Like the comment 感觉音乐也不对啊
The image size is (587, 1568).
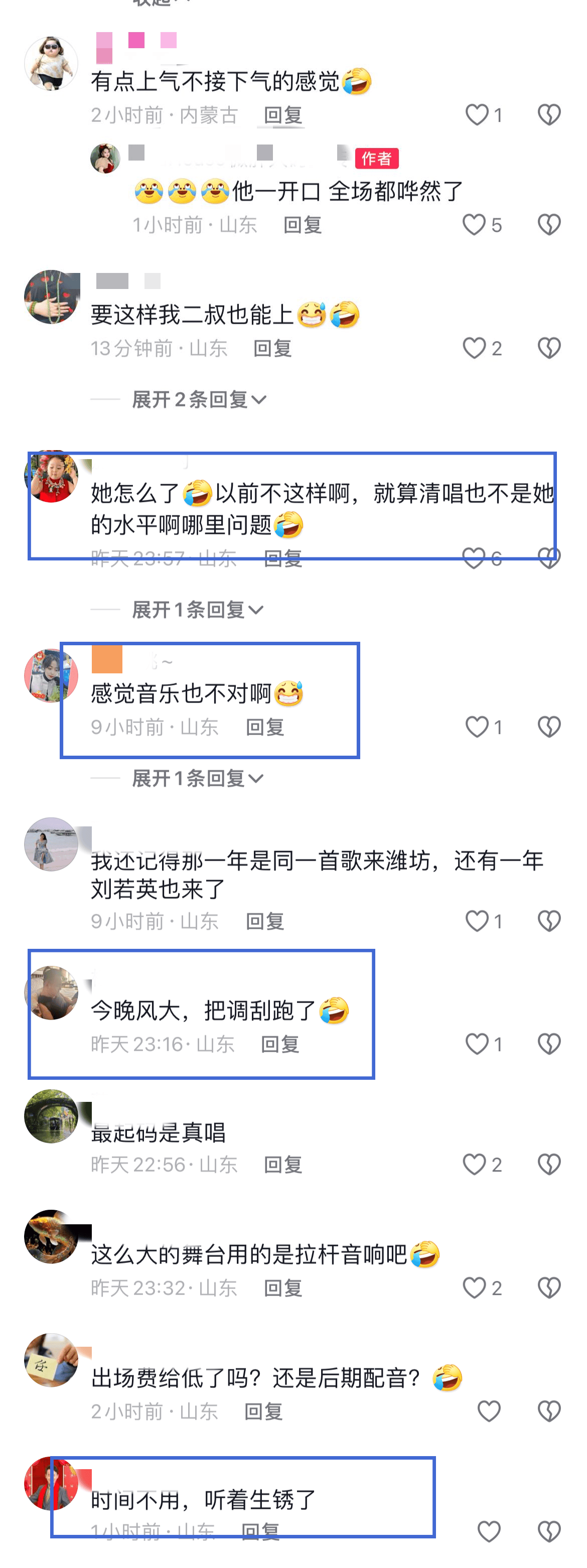477,726
